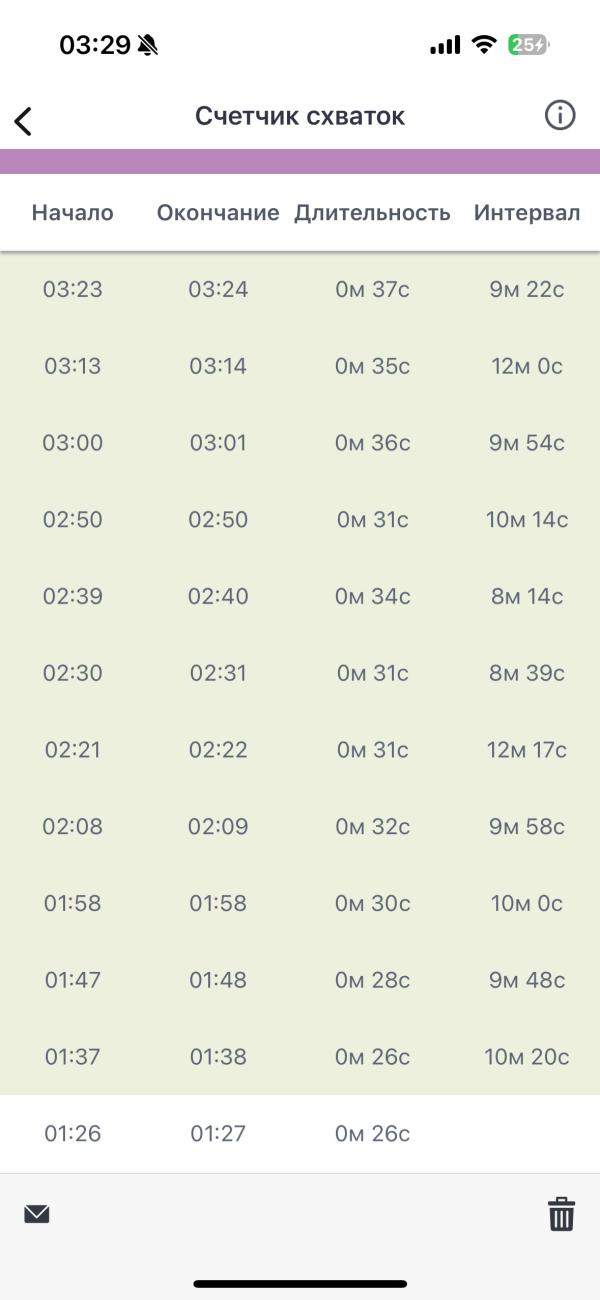Send contraction log by email
Image resolution: width=600 pixels, height=1300 pixels.
(37, 1214)
